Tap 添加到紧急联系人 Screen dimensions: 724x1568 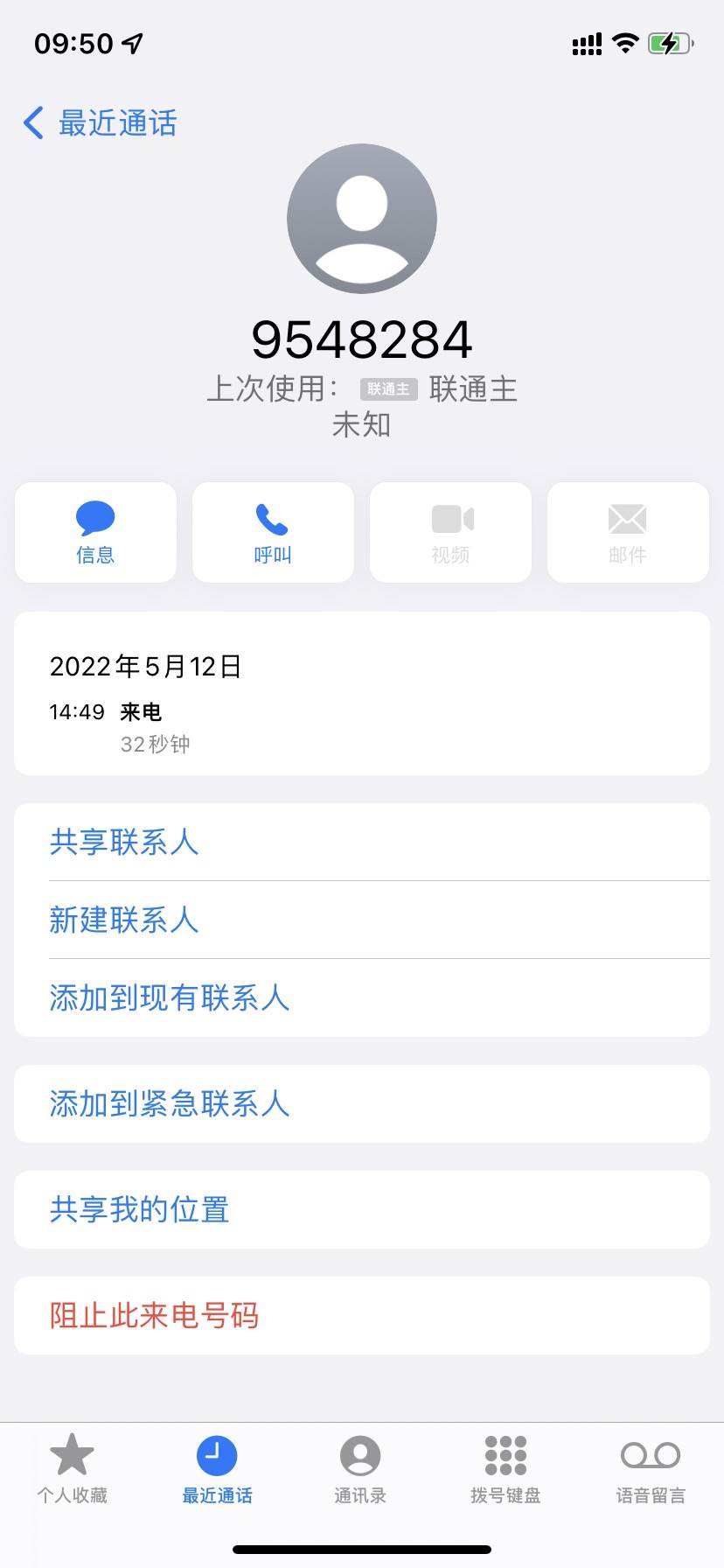362,1103
